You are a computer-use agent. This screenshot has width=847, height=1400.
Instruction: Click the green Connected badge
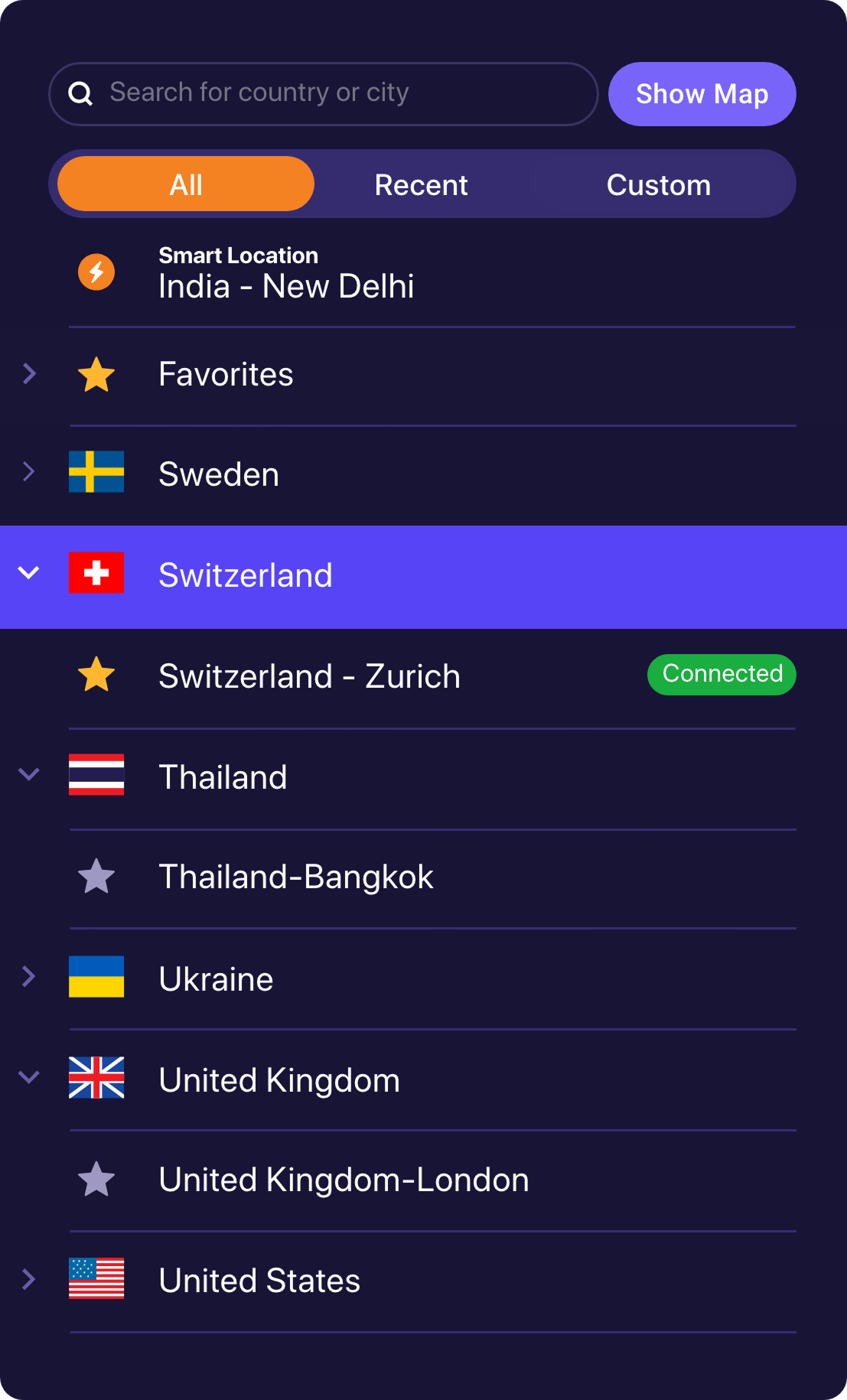(721, 674)
